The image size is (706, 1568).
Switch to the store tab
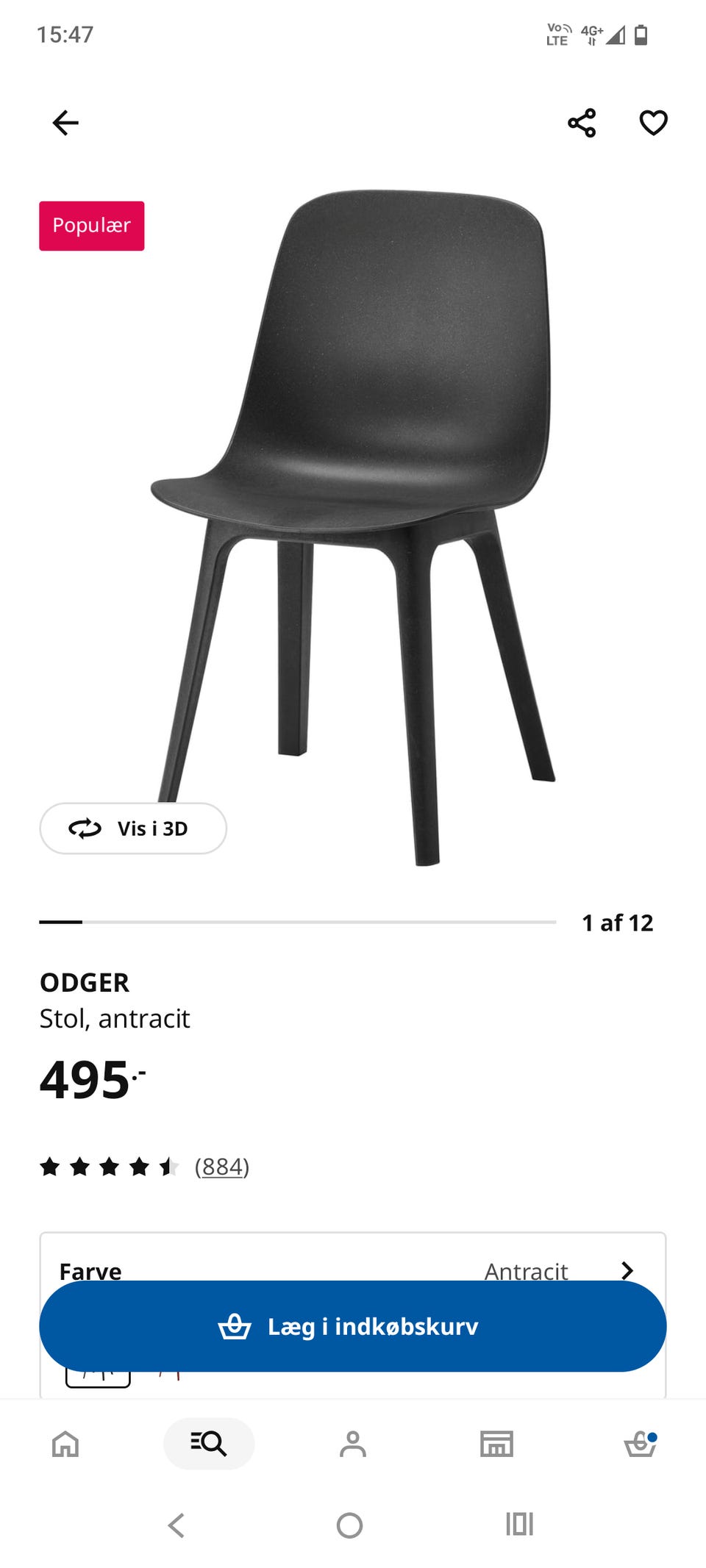click(496, 1444)
